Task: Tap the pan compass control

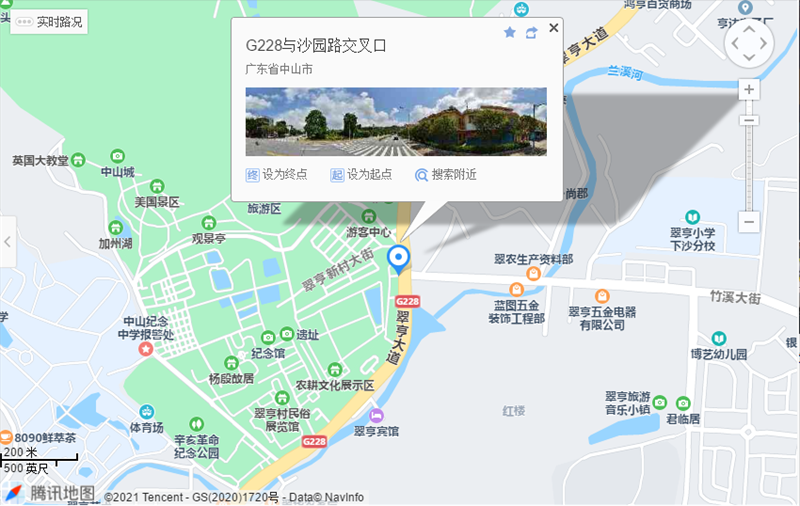Action: pyautogui.click(x=748, y=43)
